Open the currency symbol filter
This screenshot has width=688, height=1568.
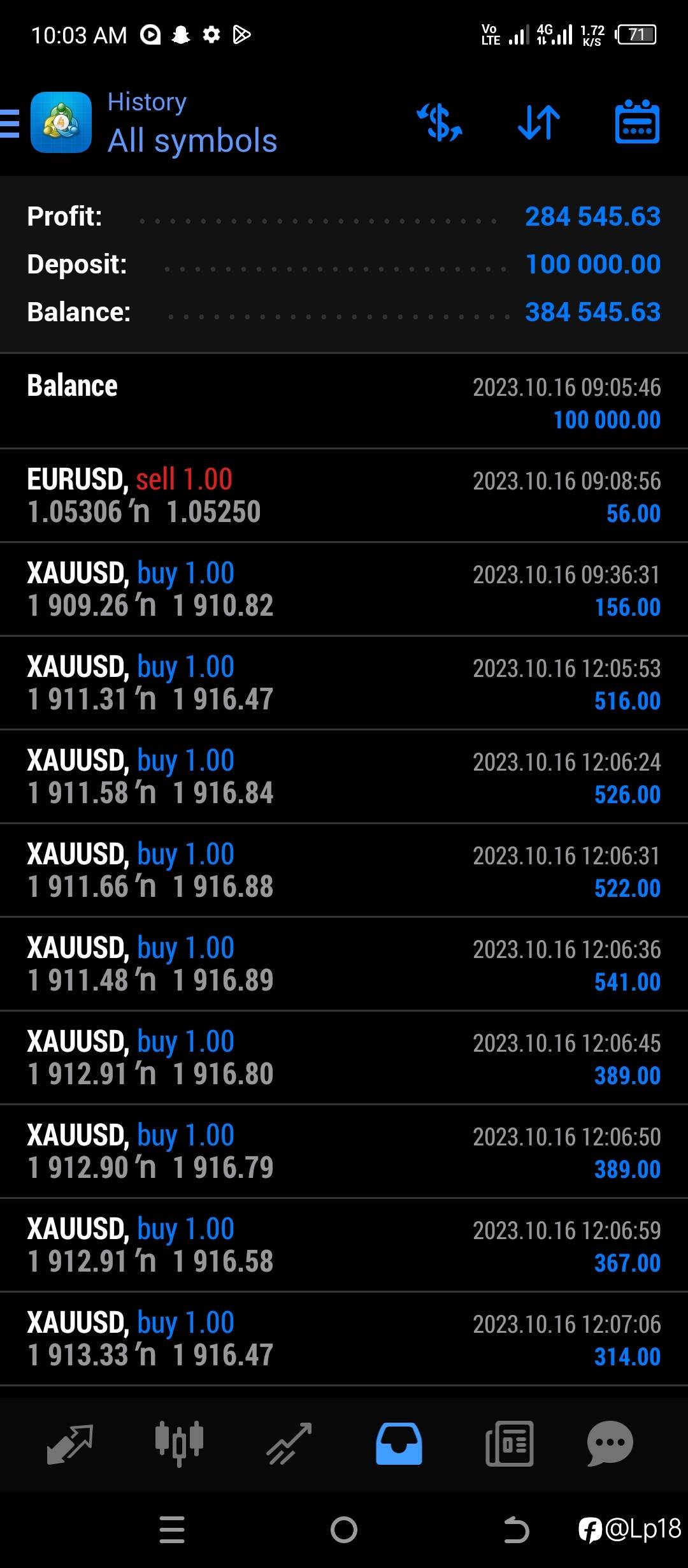tap(440, 122)
